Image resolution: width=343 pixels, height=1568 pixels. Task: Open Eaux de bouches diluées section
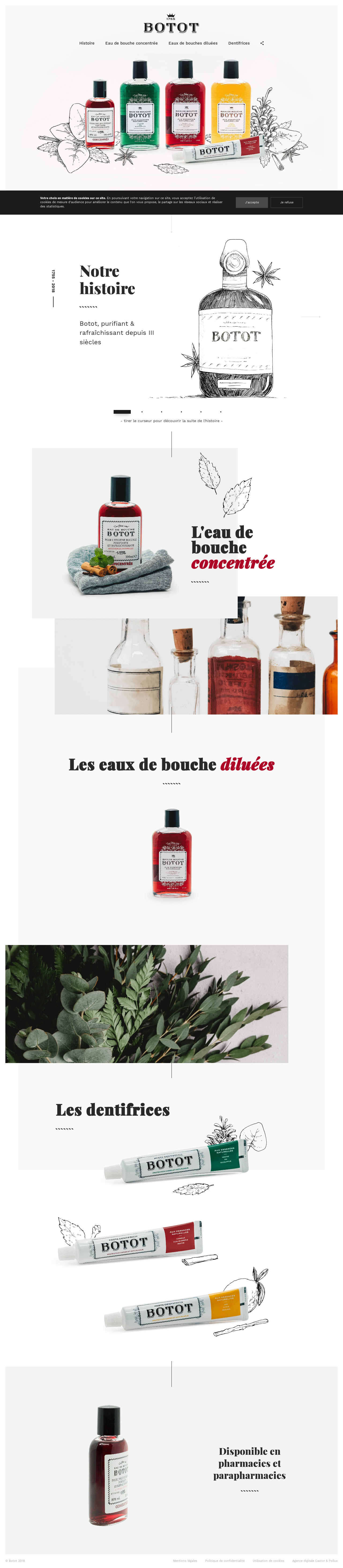click(x=193, y=43)
